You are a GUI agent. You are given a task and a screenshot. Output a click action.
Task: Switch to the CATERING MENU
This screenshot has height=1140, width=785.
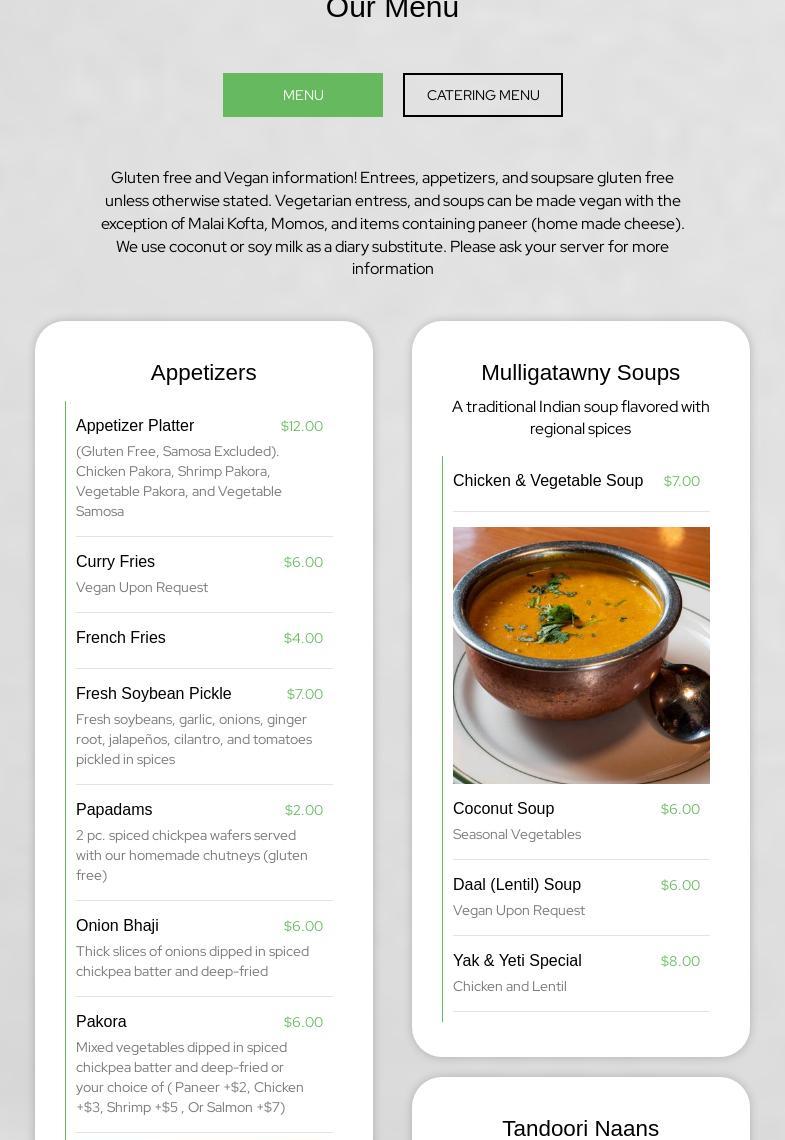[x=482, y=95]
